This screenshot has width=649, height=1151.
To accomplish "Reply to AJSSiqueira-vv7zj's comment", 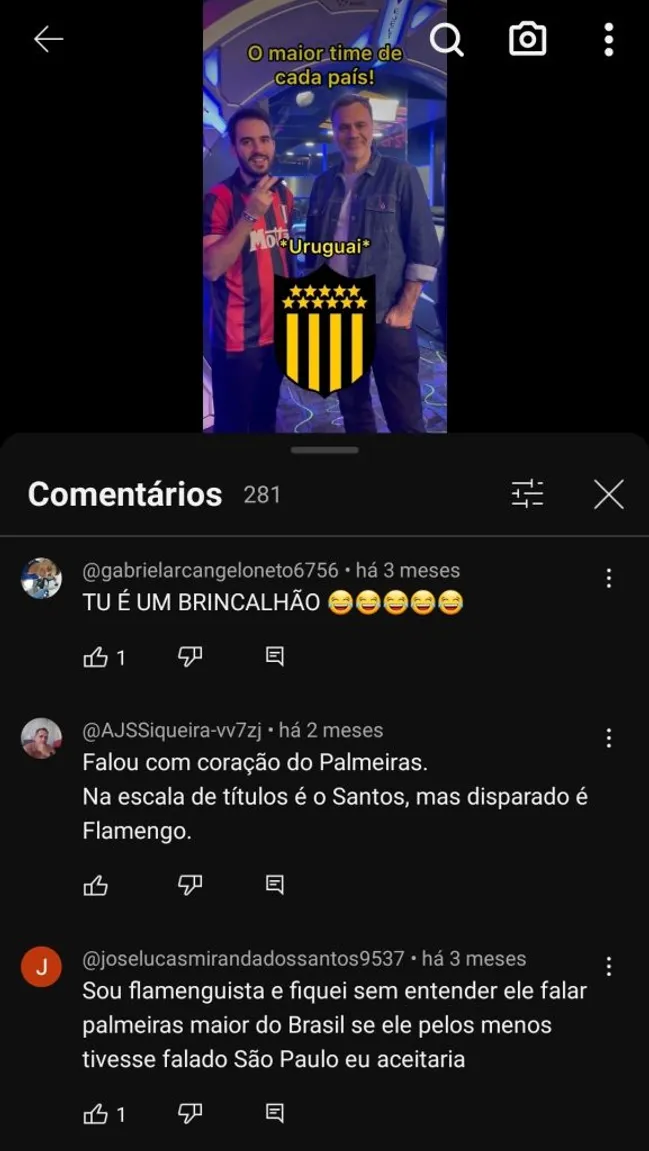I will 275,885.
